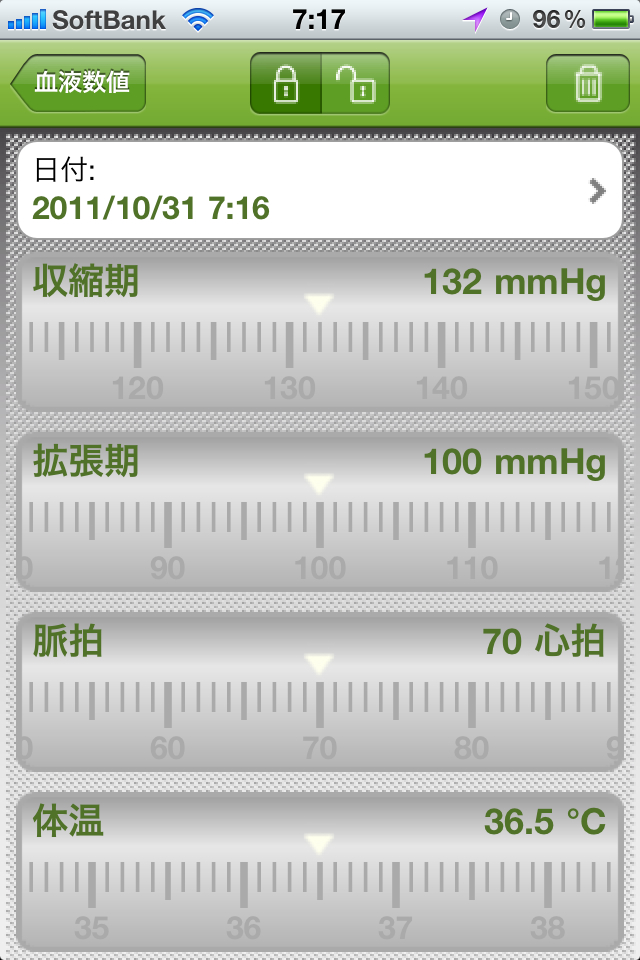This screenshot has height=960, width=640.
Task: Tap the 収縮期 scale ruler
Action: click(319, 350)
